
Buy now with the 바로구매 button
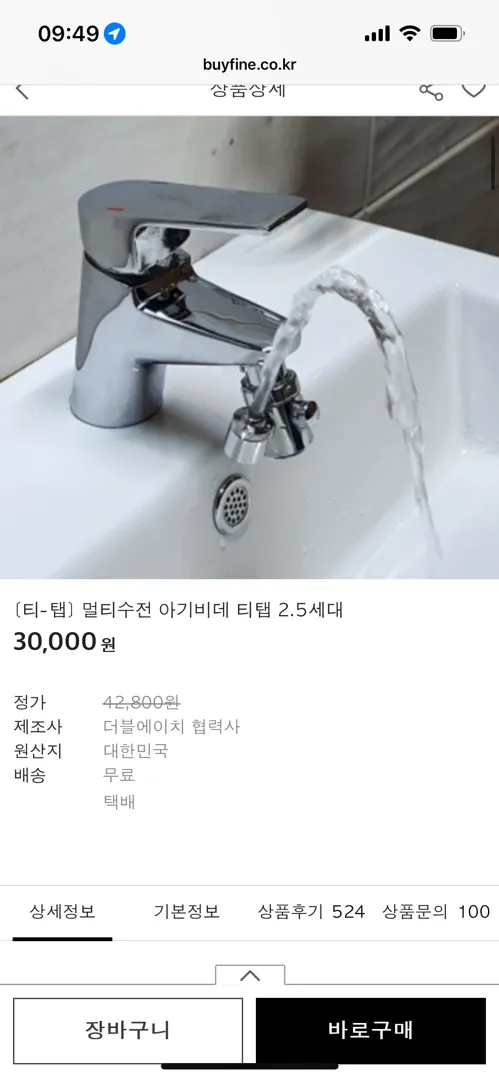pyautogui.click(x=371, y=1030)
